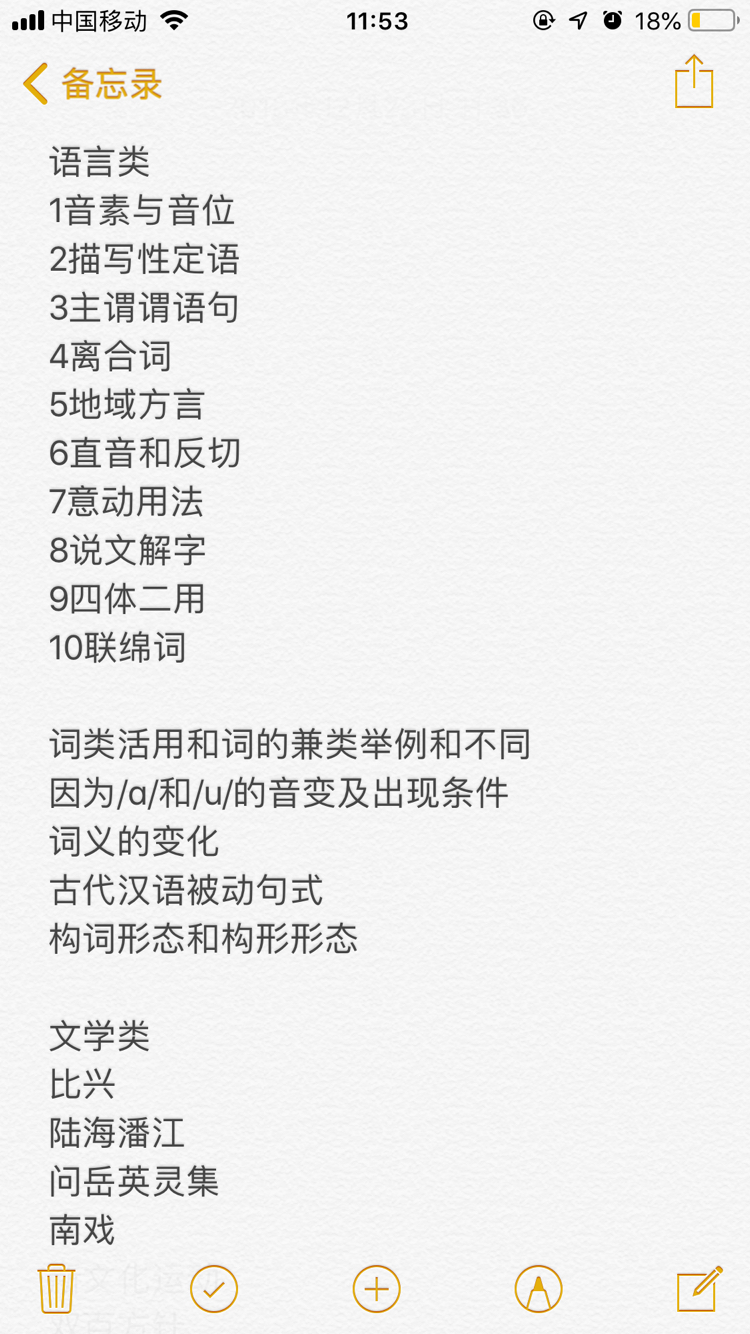Add a checklist with the checkmark icon
This screenshot has width=750, height=1334.
click(x=214, y=1289)
